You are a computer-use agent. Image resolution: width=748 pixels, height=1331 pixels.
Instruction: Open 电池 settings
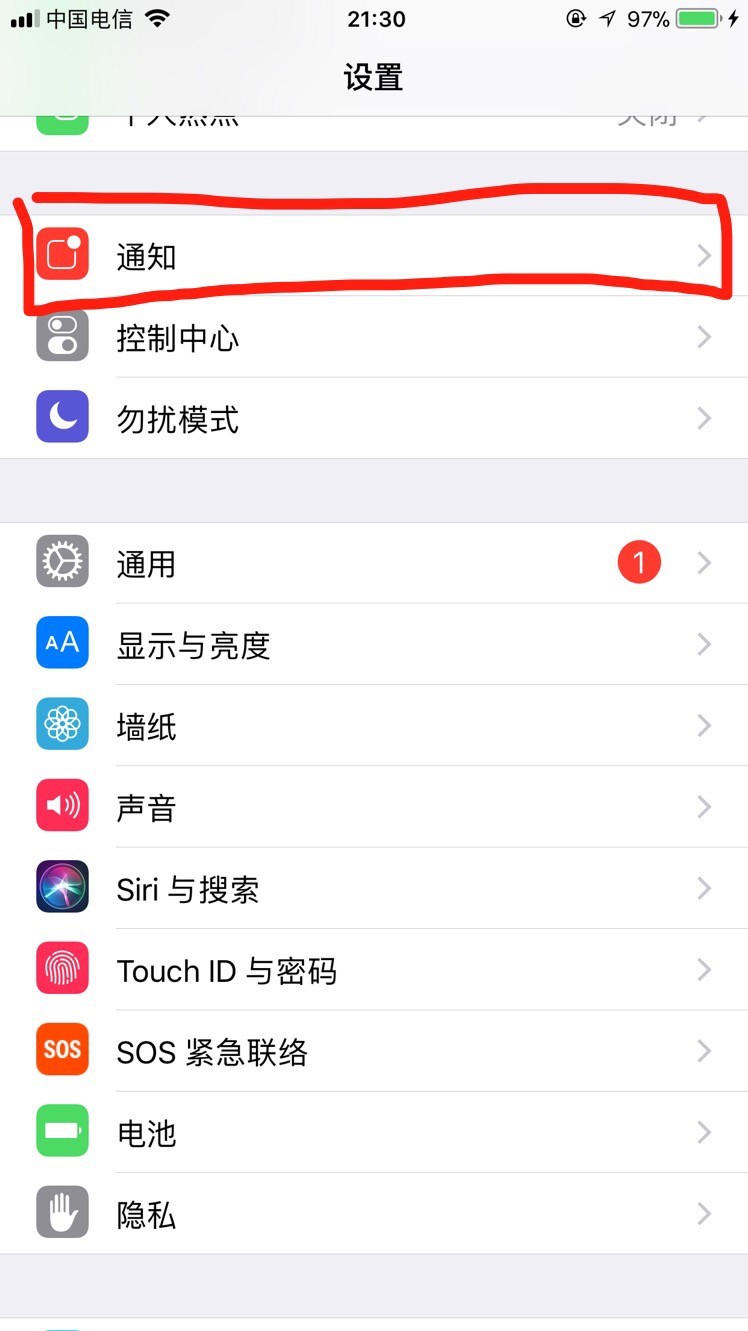(x=374, y=1133)
